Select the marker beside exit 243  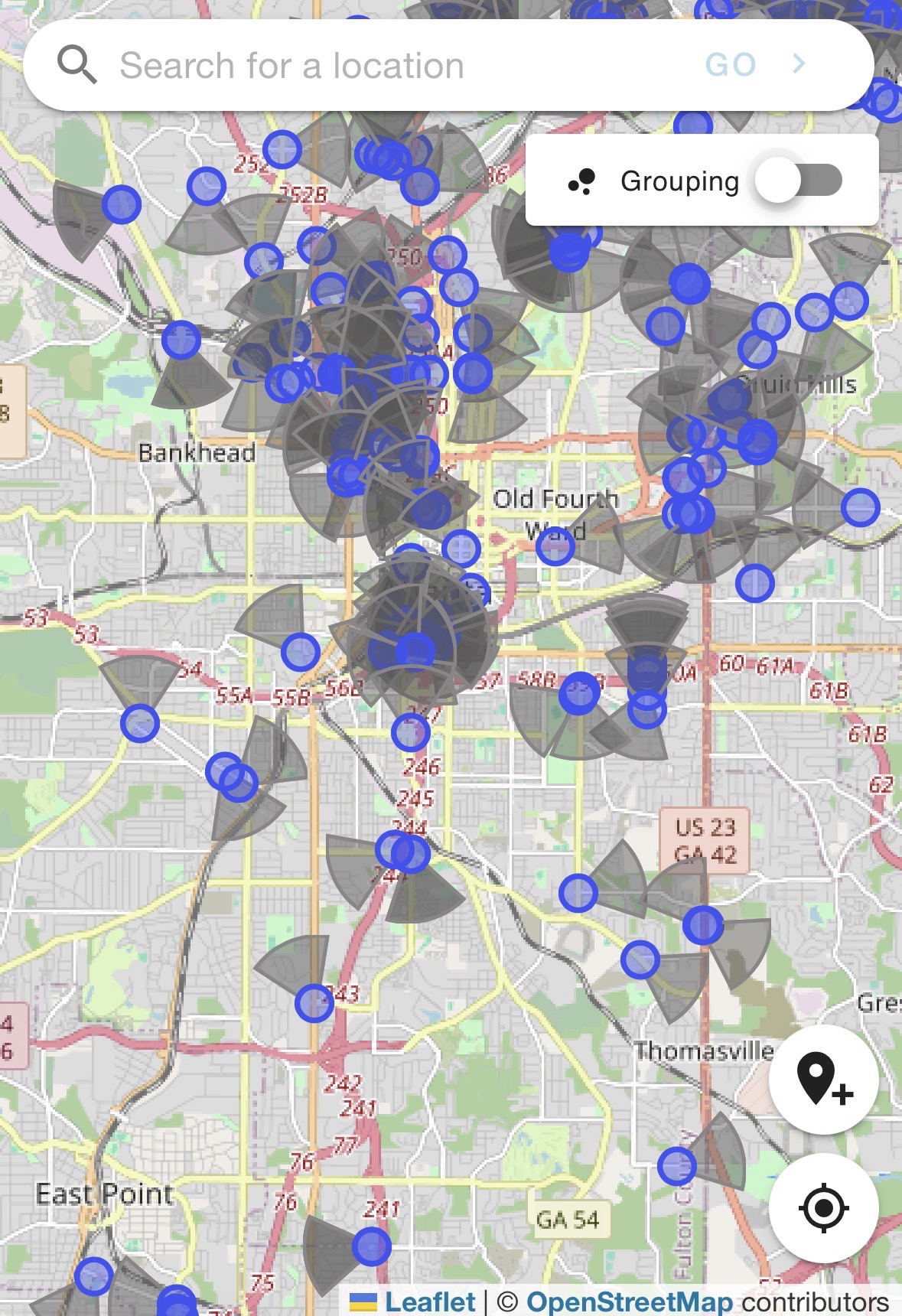[x=314, y=1003]
